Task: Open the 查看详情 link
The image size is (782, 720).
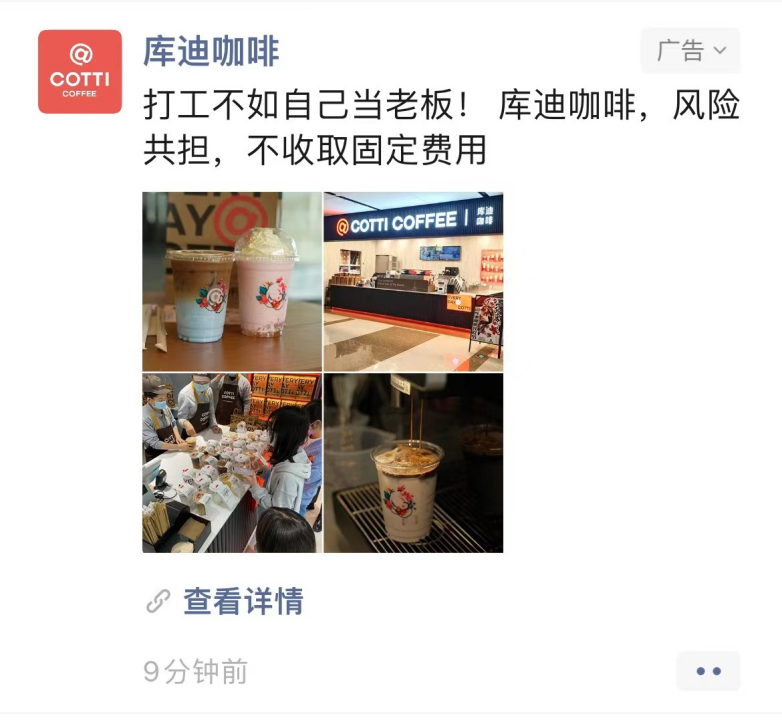Action: click(x=242, y=601)
